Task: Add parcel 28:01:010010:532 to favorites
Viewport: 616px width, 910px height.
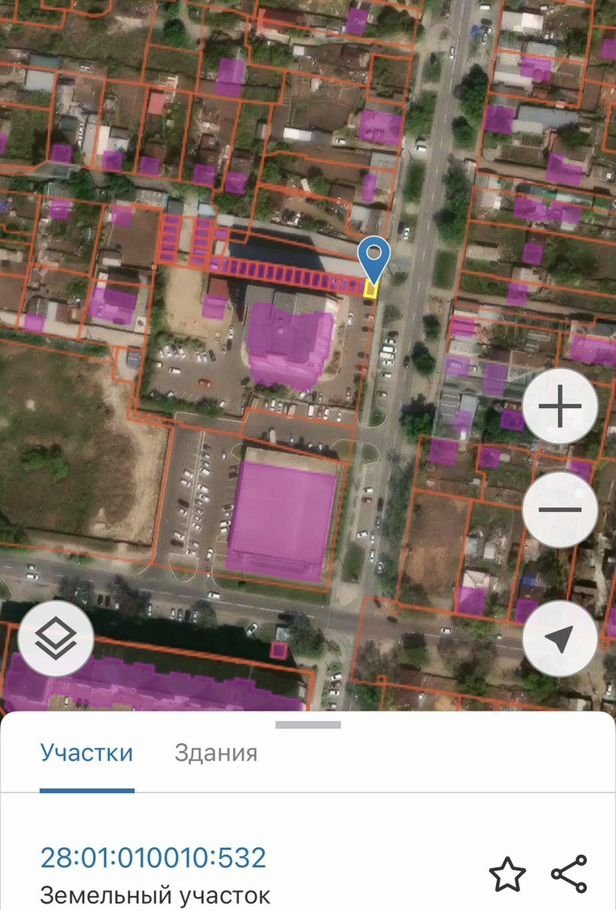Action: (x=507, y=875)
